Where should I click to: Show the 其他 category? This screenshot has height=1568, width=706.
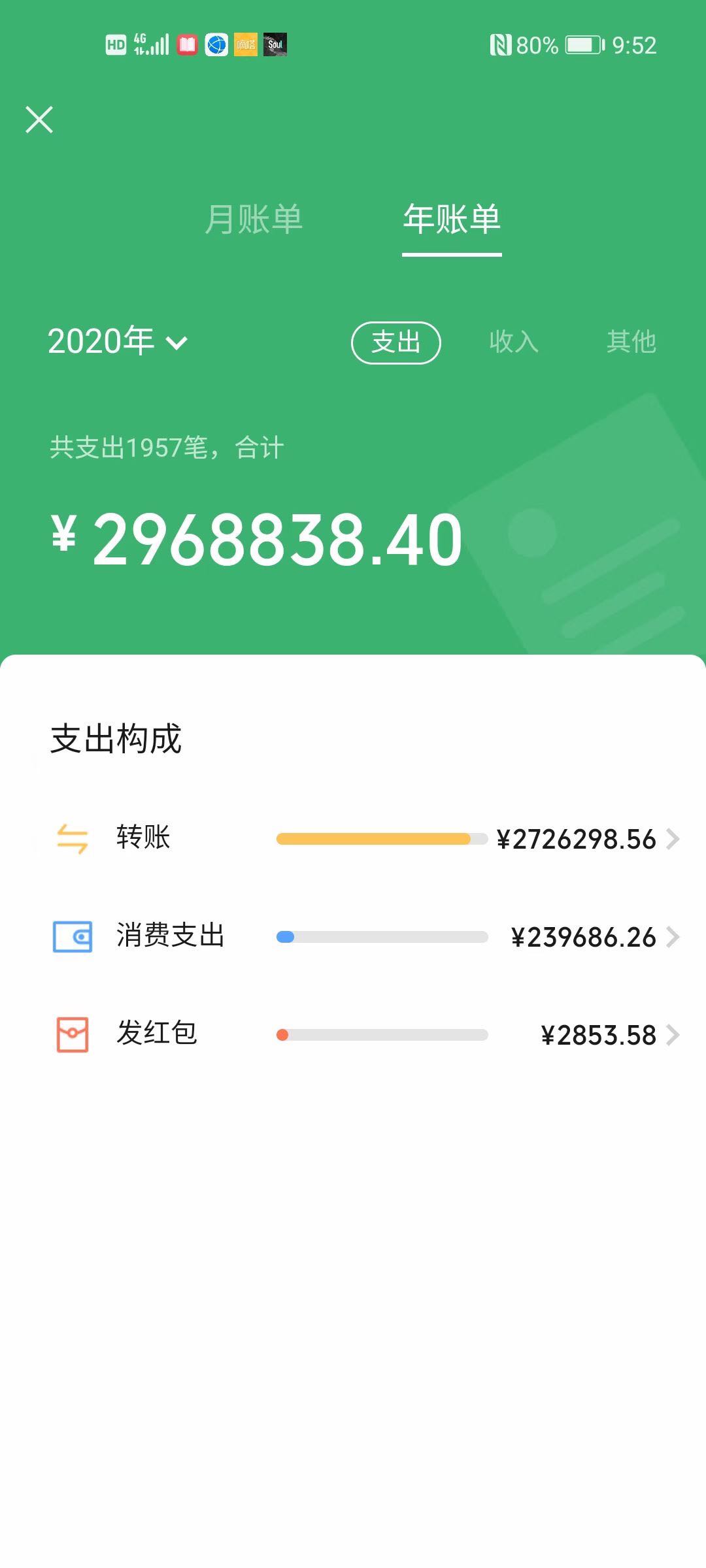(x=631, y=342)
